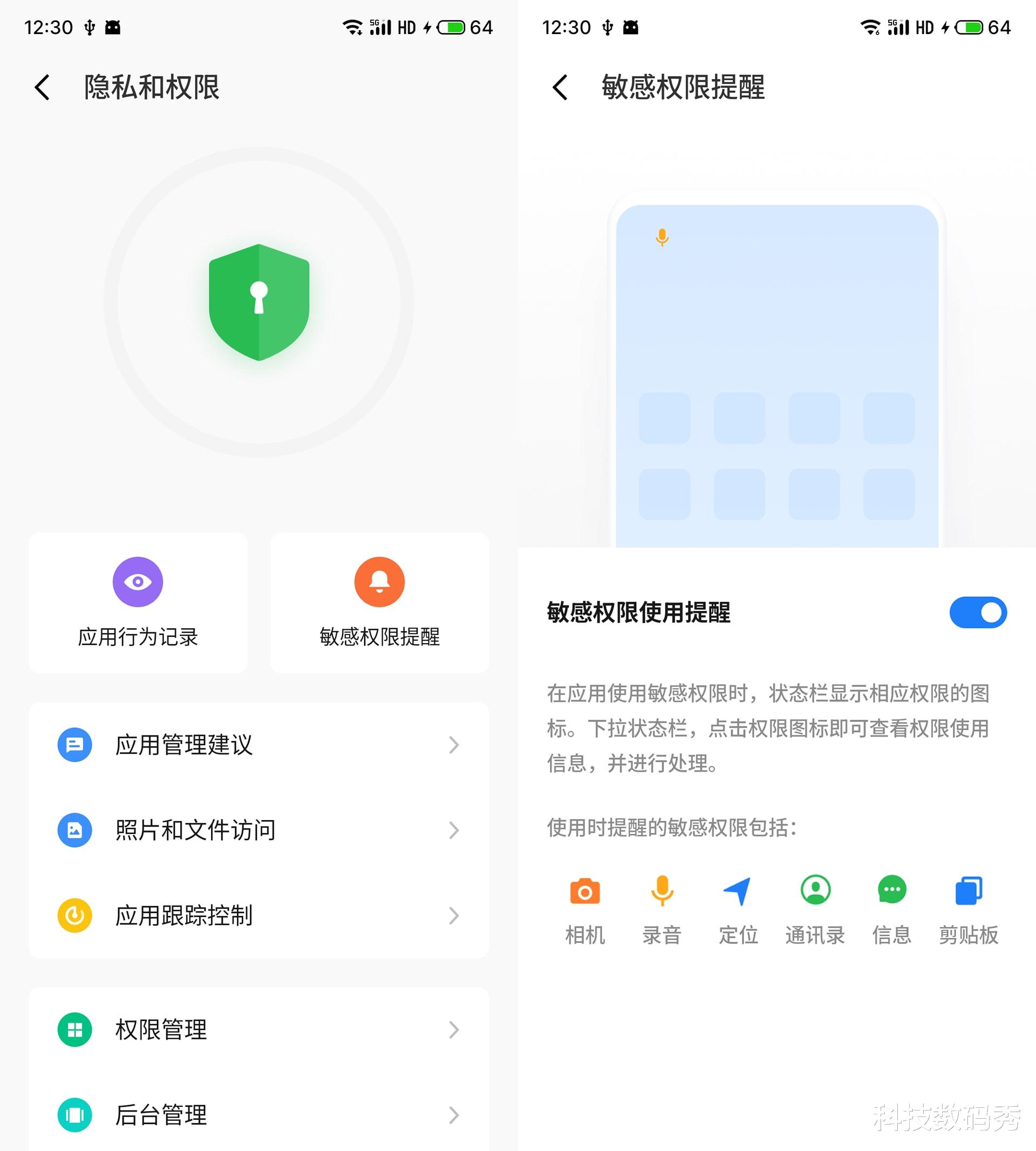Disable the 敏感权限使用提醒 switch
The height and width of the screenshot is (1151, 1036).
(978, 612)
